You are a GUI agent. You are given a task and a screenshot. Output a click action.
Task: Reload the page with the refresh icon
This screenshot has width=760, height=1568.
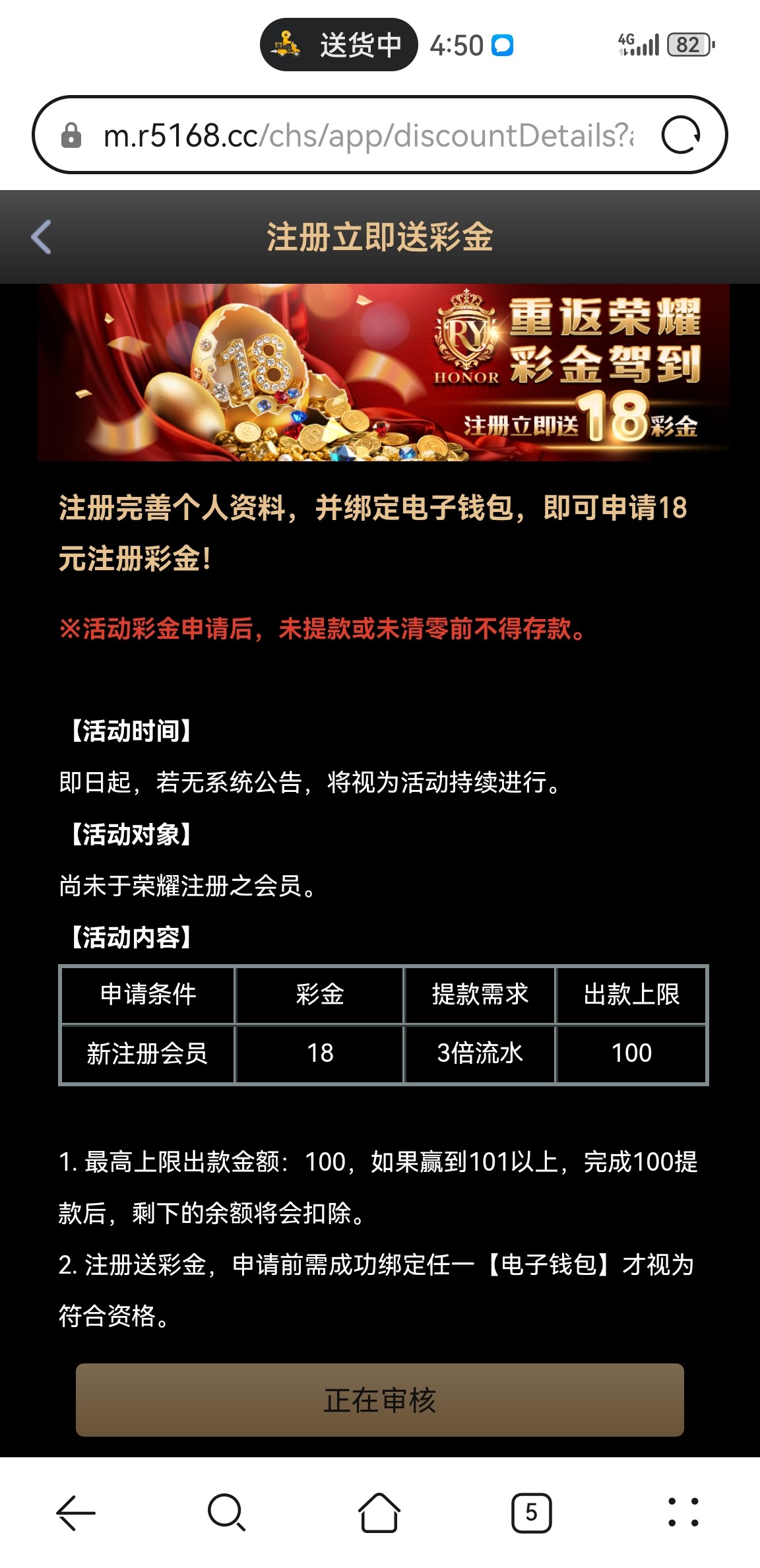pyautogui.click(x=680, y=135)
